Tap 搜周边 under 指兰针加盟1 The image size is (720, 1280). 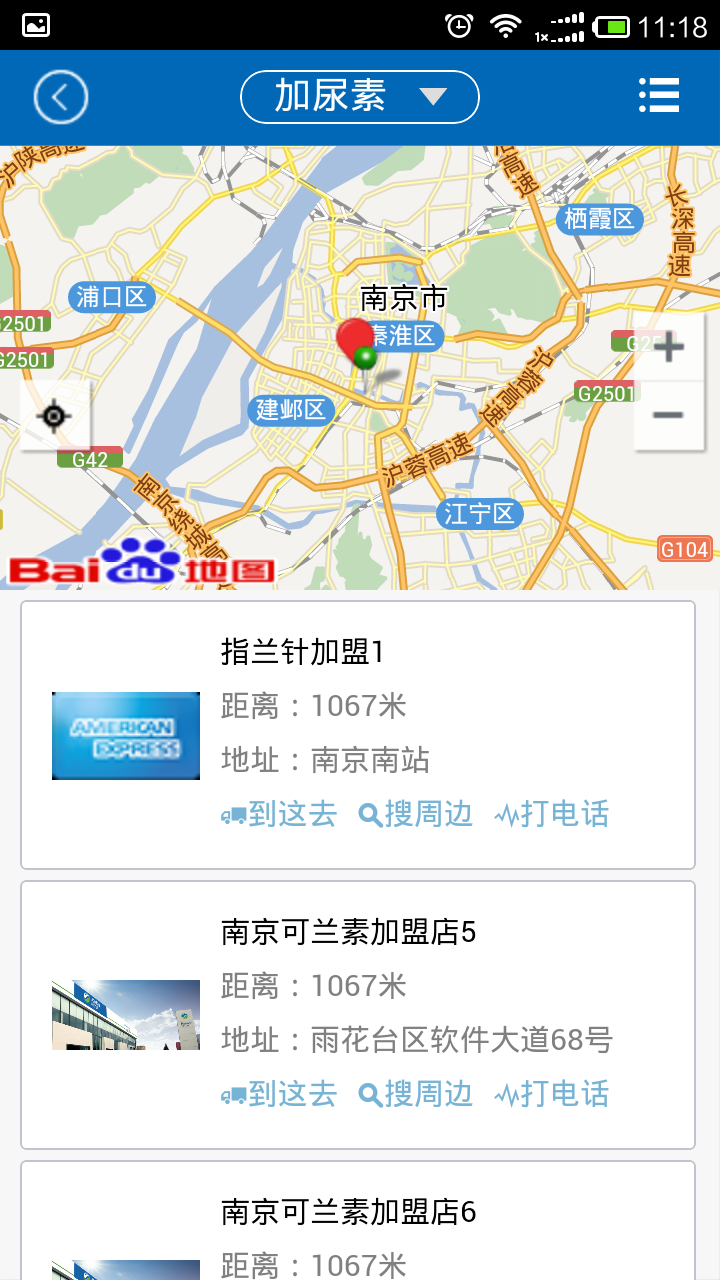tap(416, 814)
